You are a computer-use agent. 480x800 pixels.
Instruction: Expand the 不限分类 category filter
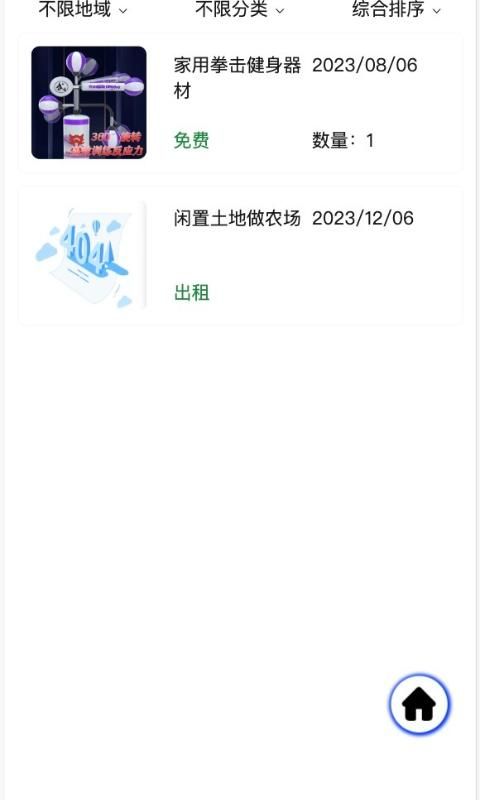pyautogui.click(x=240, y=9)
